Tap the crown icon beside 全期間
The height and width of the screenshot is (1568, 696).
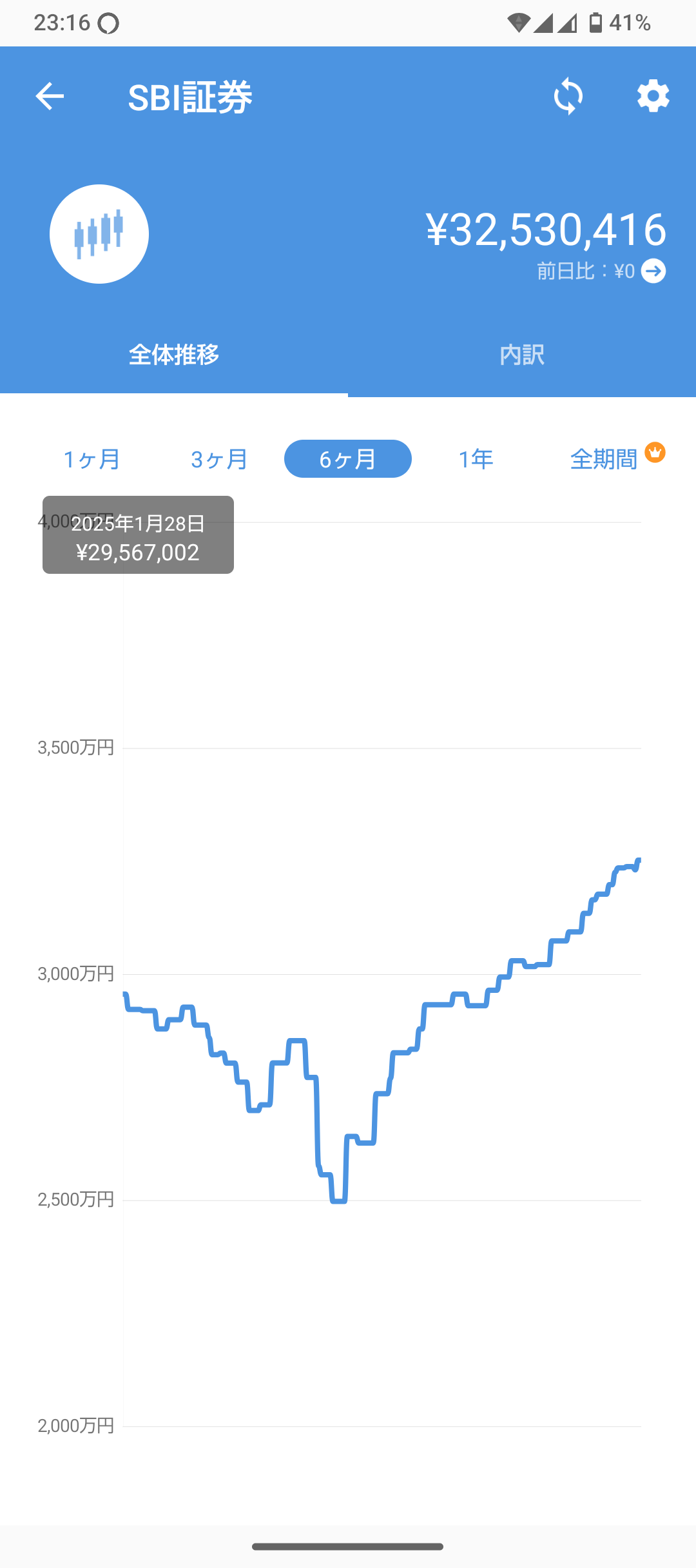[x=655, y=453]
